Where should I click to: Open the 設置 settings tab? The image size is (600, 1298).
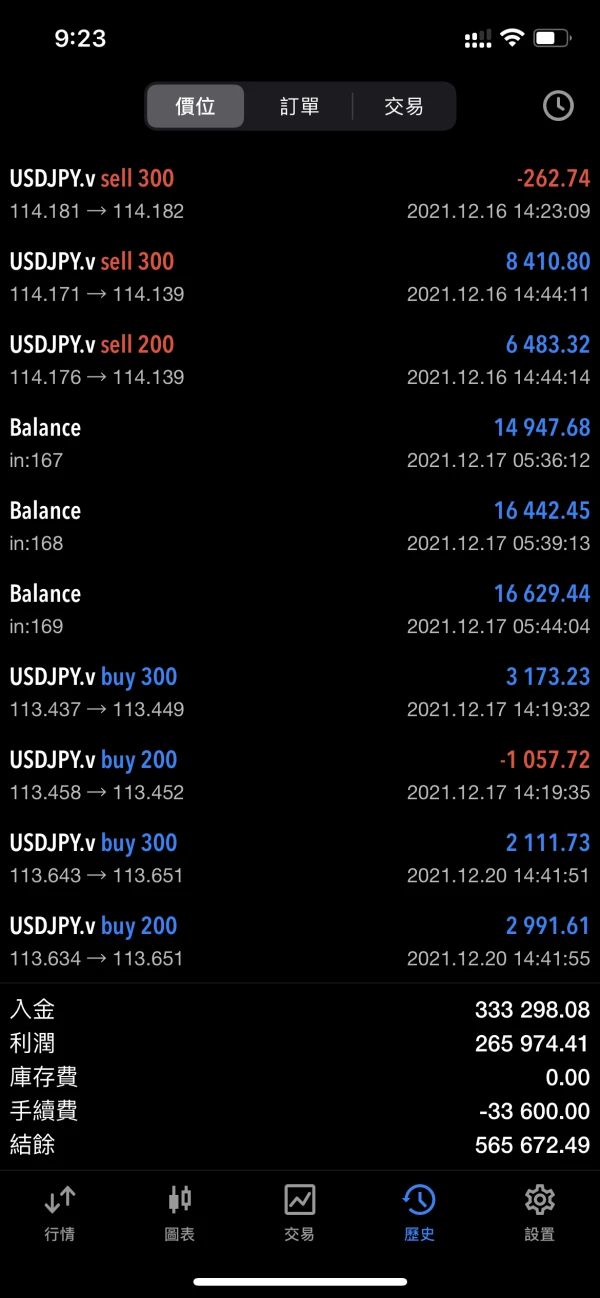pos(539,1213)
